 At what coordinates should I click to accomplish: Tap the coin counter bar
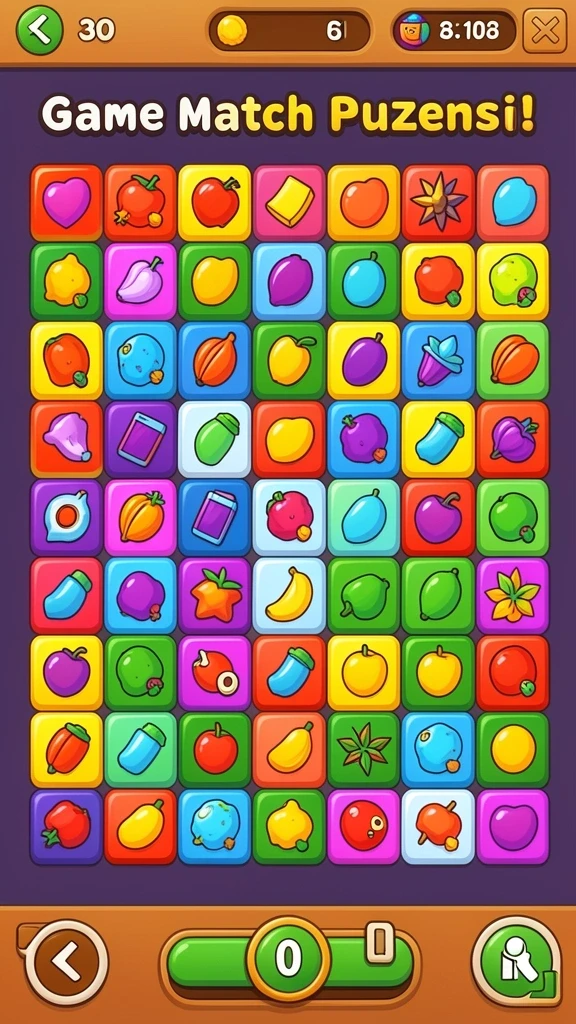tap(289, 30)
